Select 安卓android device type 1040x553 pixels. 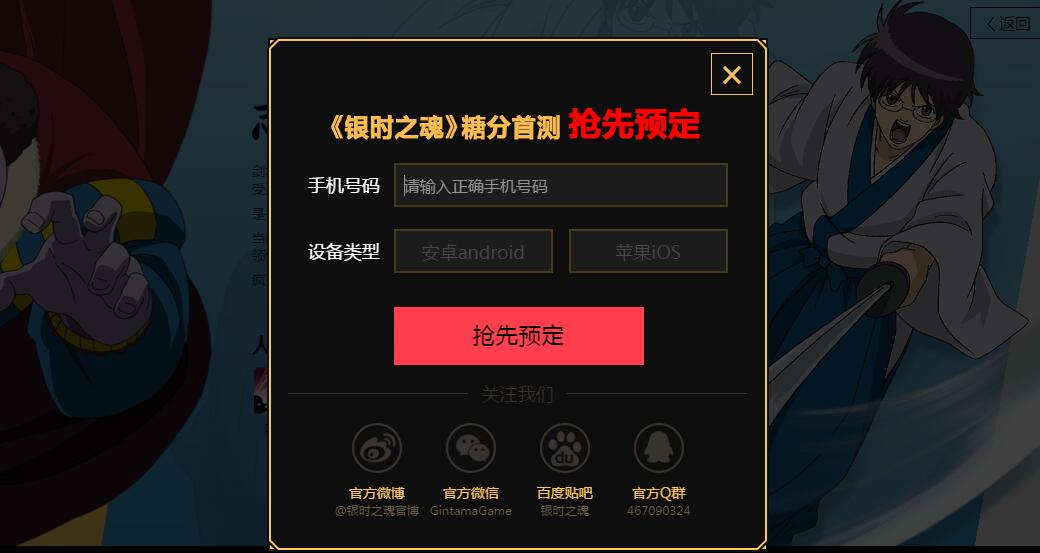473,252
